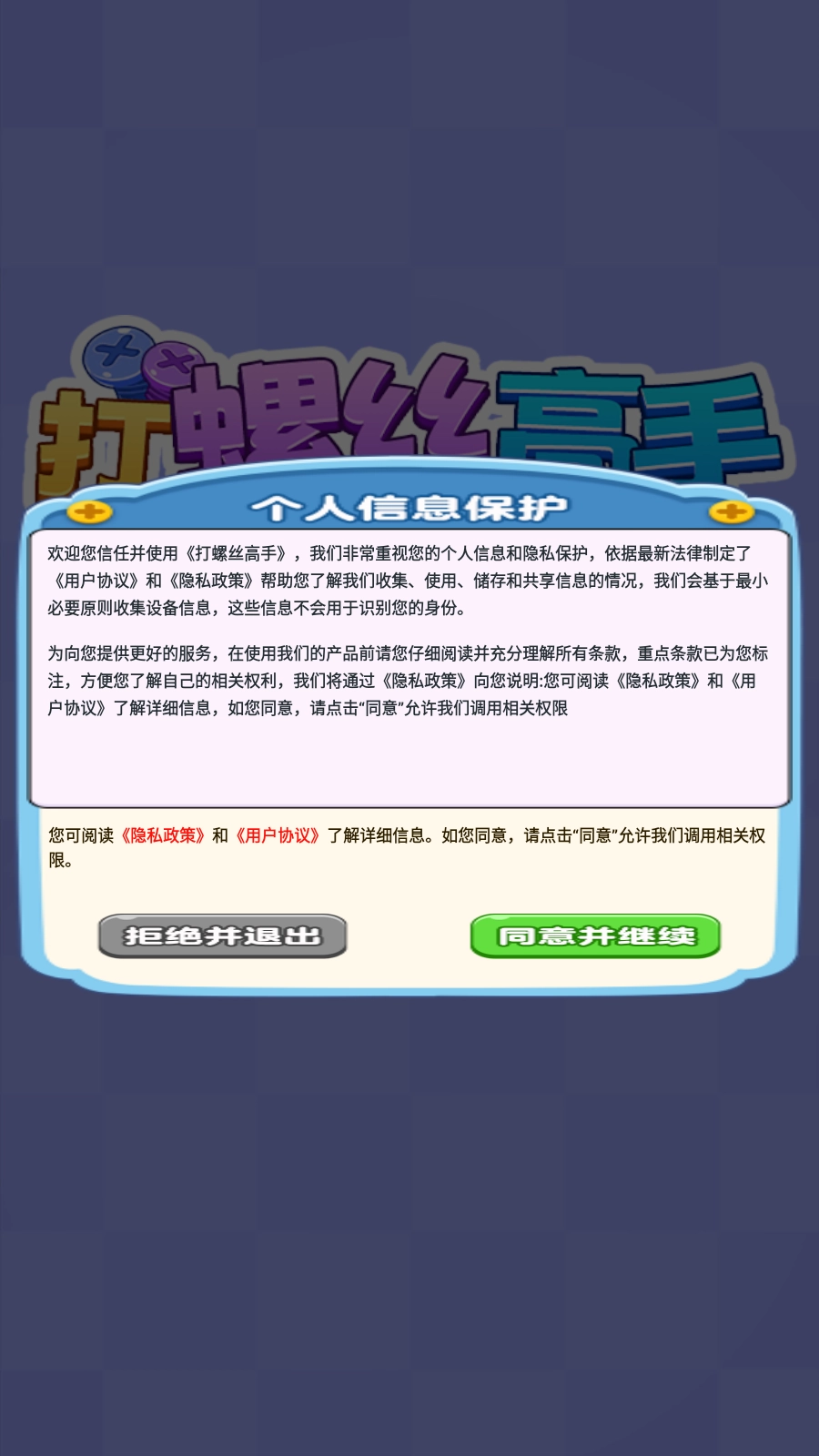Open the 《隐私政策》 privacy policy link
The image size is (819, 1456).
point(162,836)
